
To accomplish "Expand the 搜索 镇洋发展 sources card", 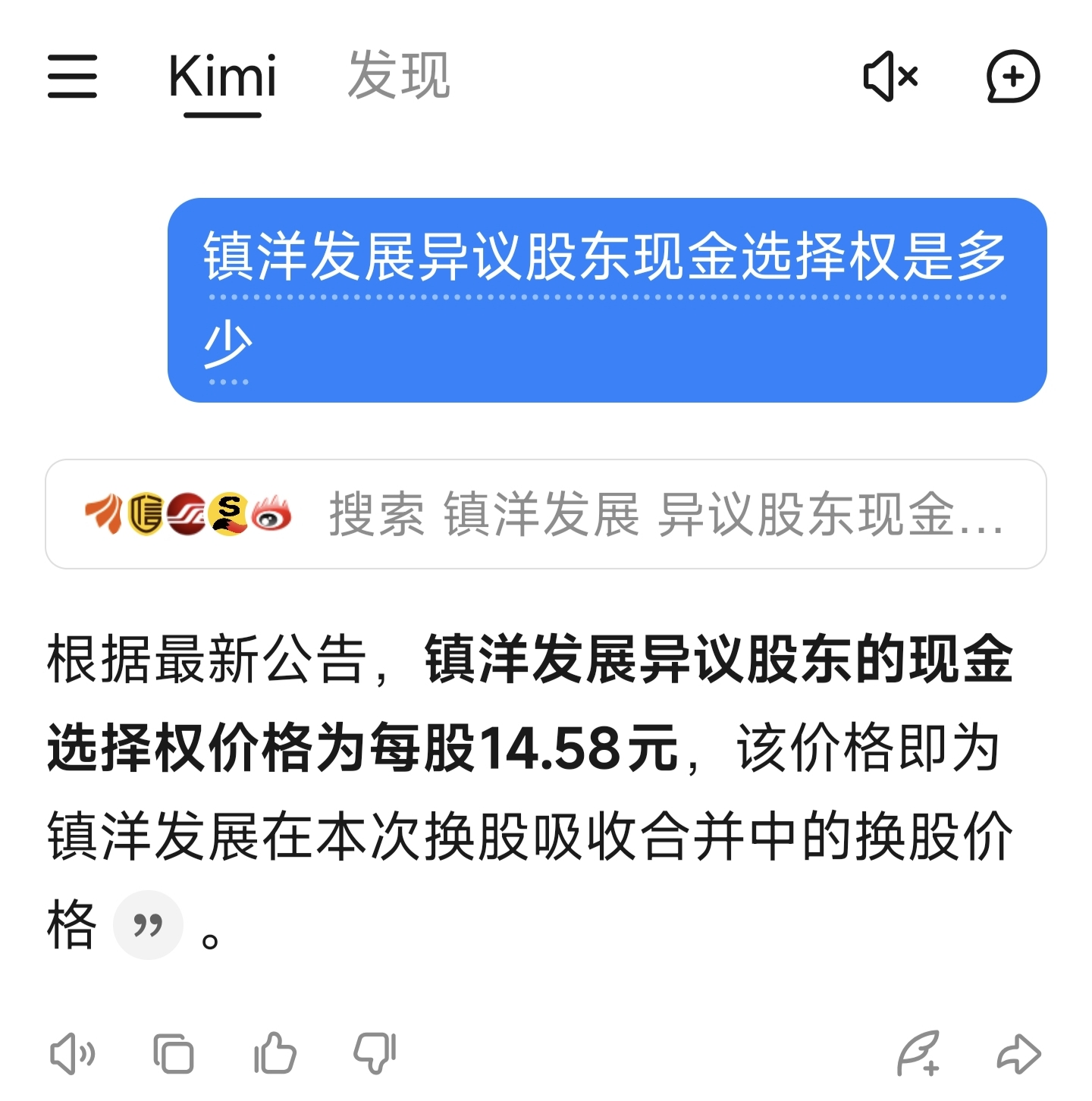I will [546, 514].
